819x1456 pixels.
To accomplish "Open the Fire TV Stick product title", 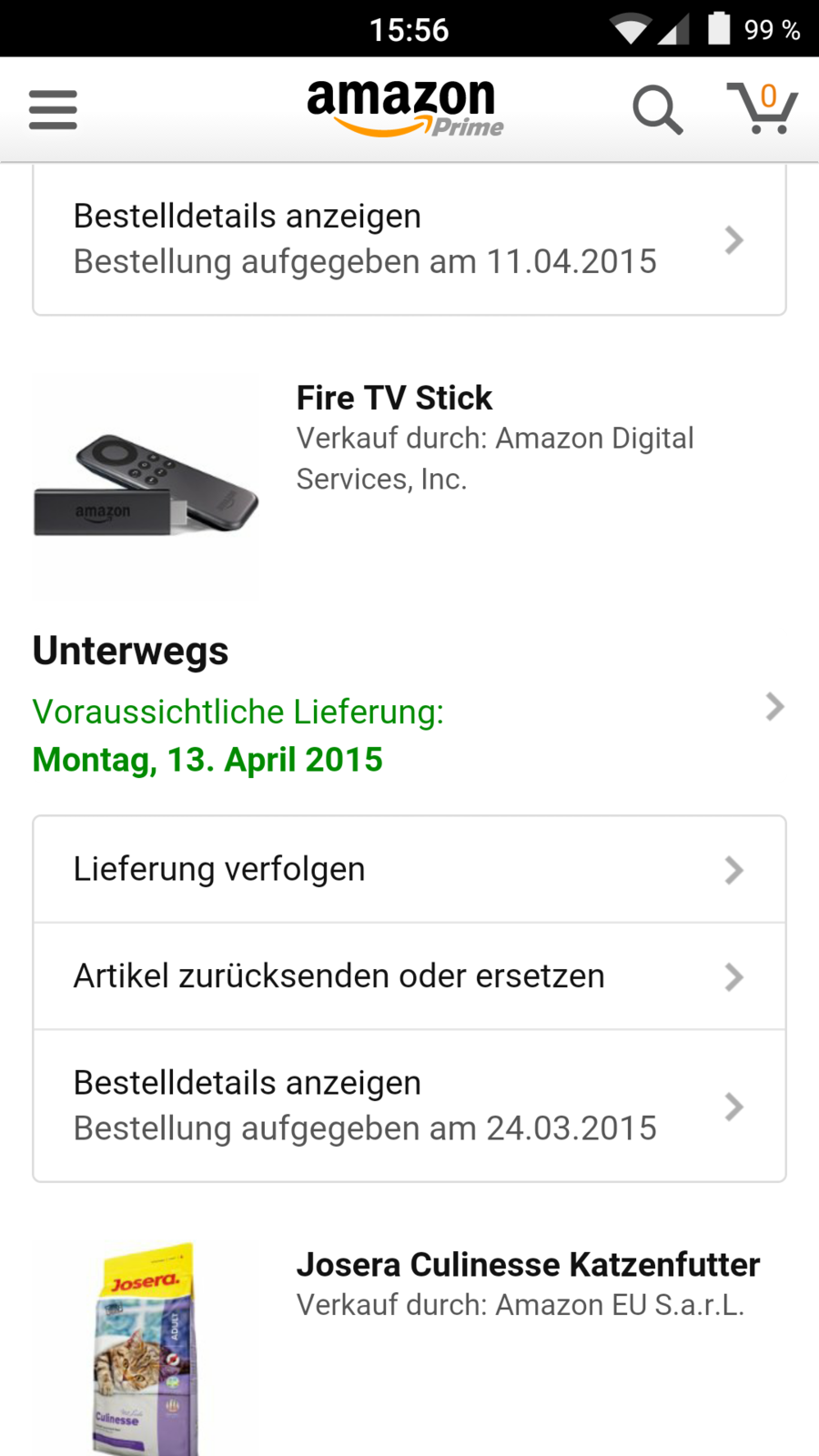I will click(394, 399).
